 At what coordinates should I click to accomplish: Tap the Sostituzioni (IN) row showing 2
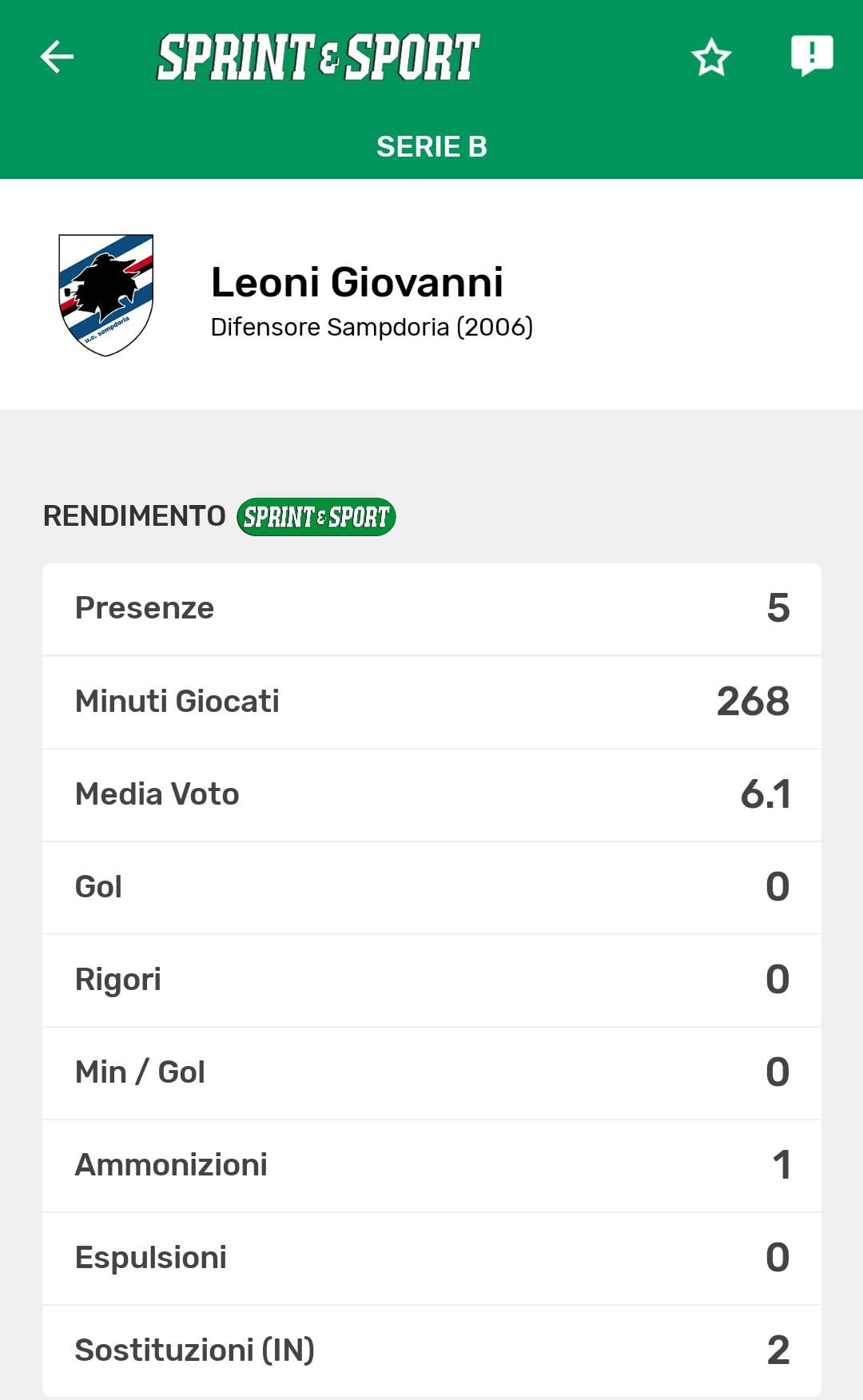pyautogui.click(x=431, y=1350)
